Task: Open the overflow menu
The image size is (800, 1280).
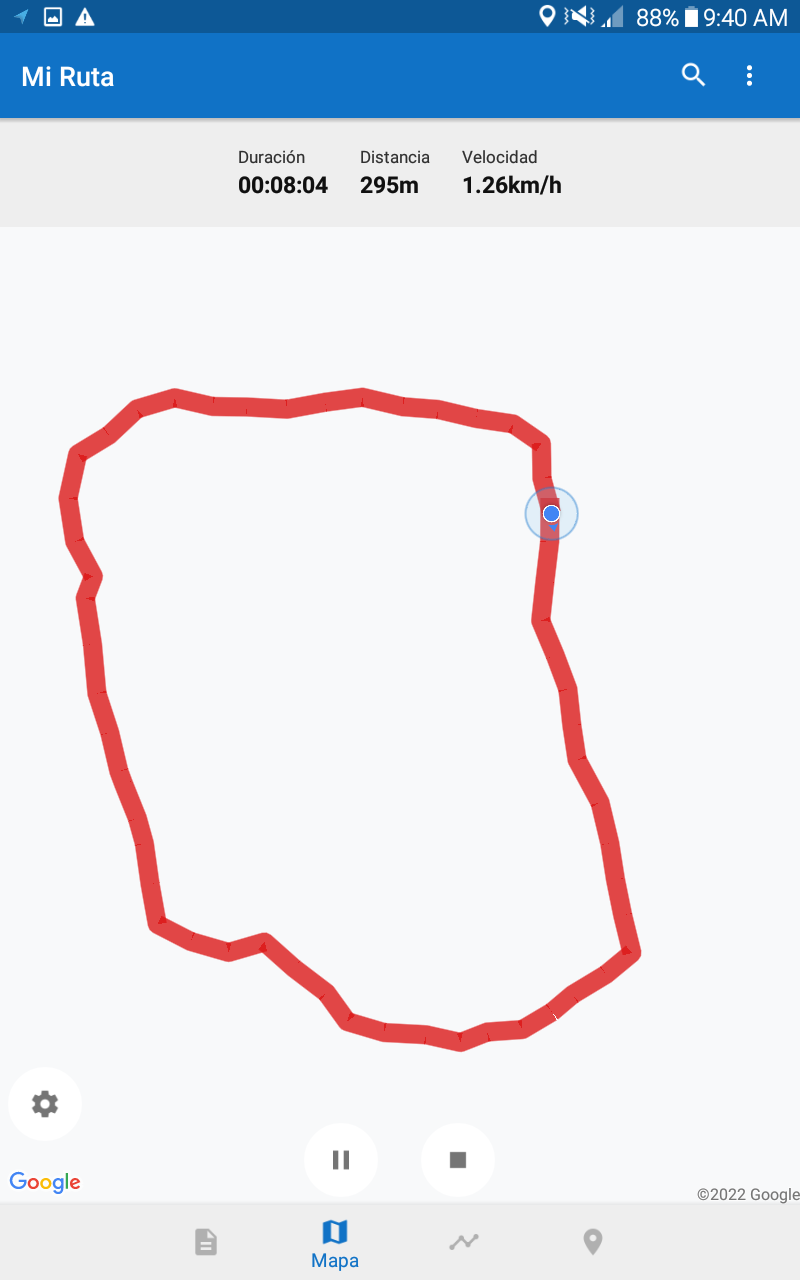Action: 749,75
